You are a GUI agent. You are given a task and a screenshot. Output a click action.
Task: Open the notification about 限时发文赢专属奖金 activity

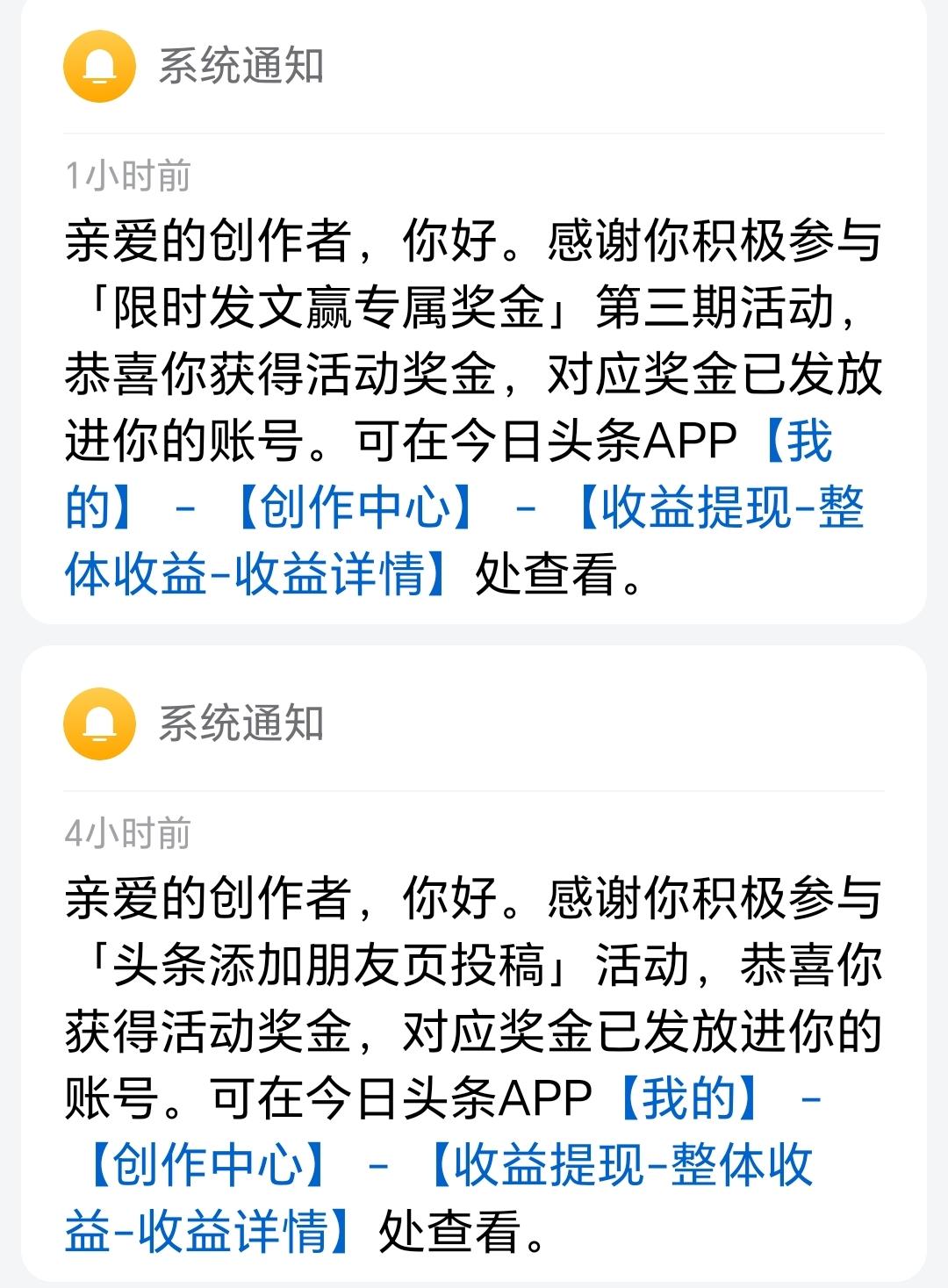pos(474,404)
